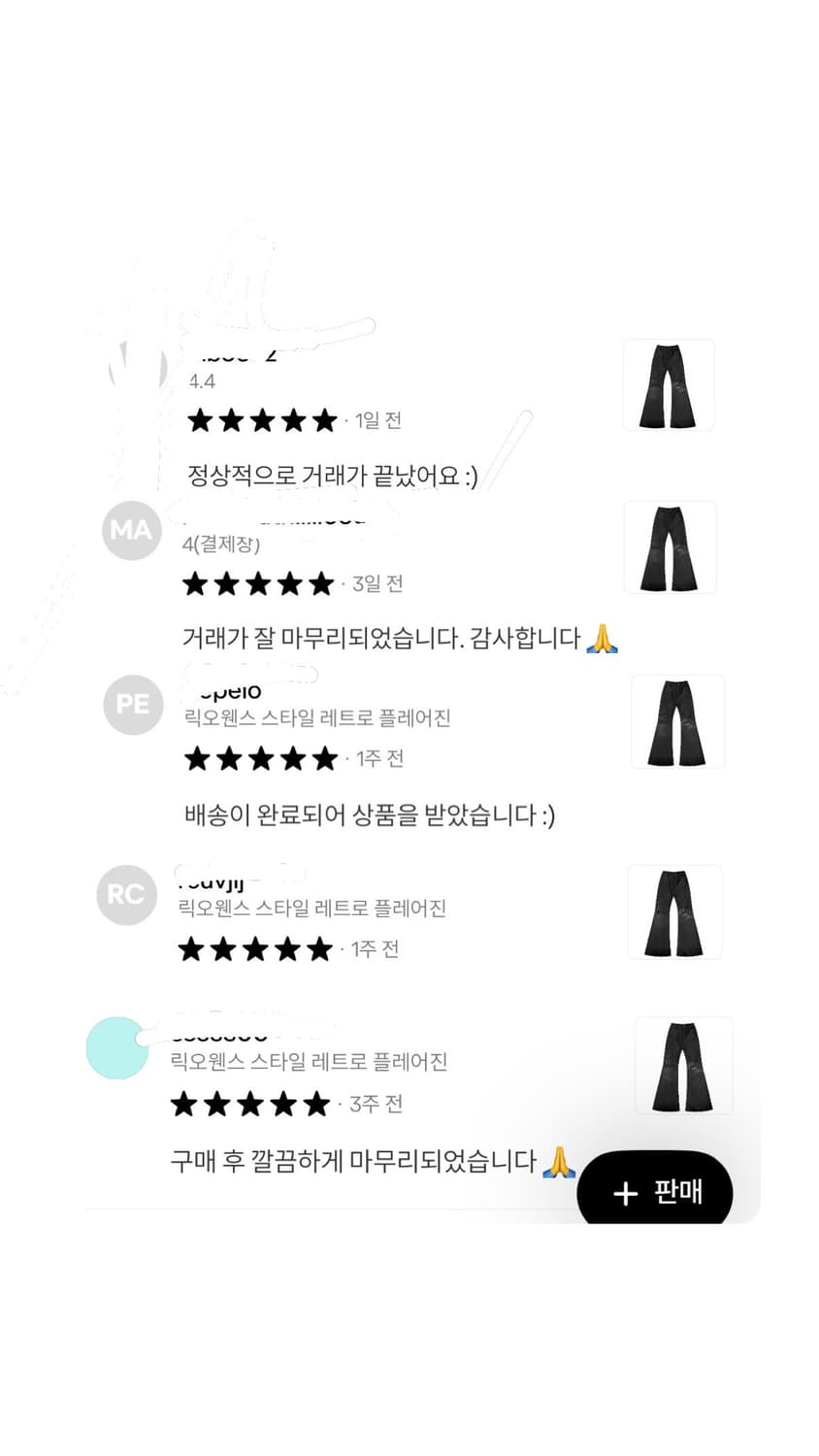Tap a star icon in PE's five-star rating
This screenshot has width=819, height=1456.
point(262,759)
